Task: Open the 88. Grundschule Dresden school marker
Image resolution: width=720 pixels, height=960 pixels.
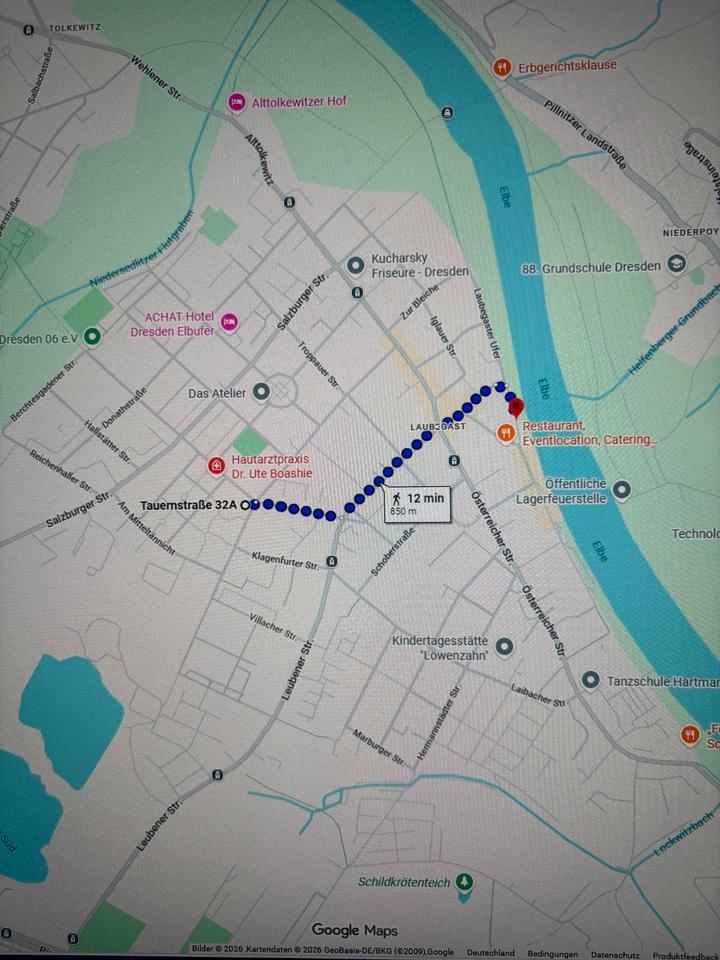Action: coord(677,265)
